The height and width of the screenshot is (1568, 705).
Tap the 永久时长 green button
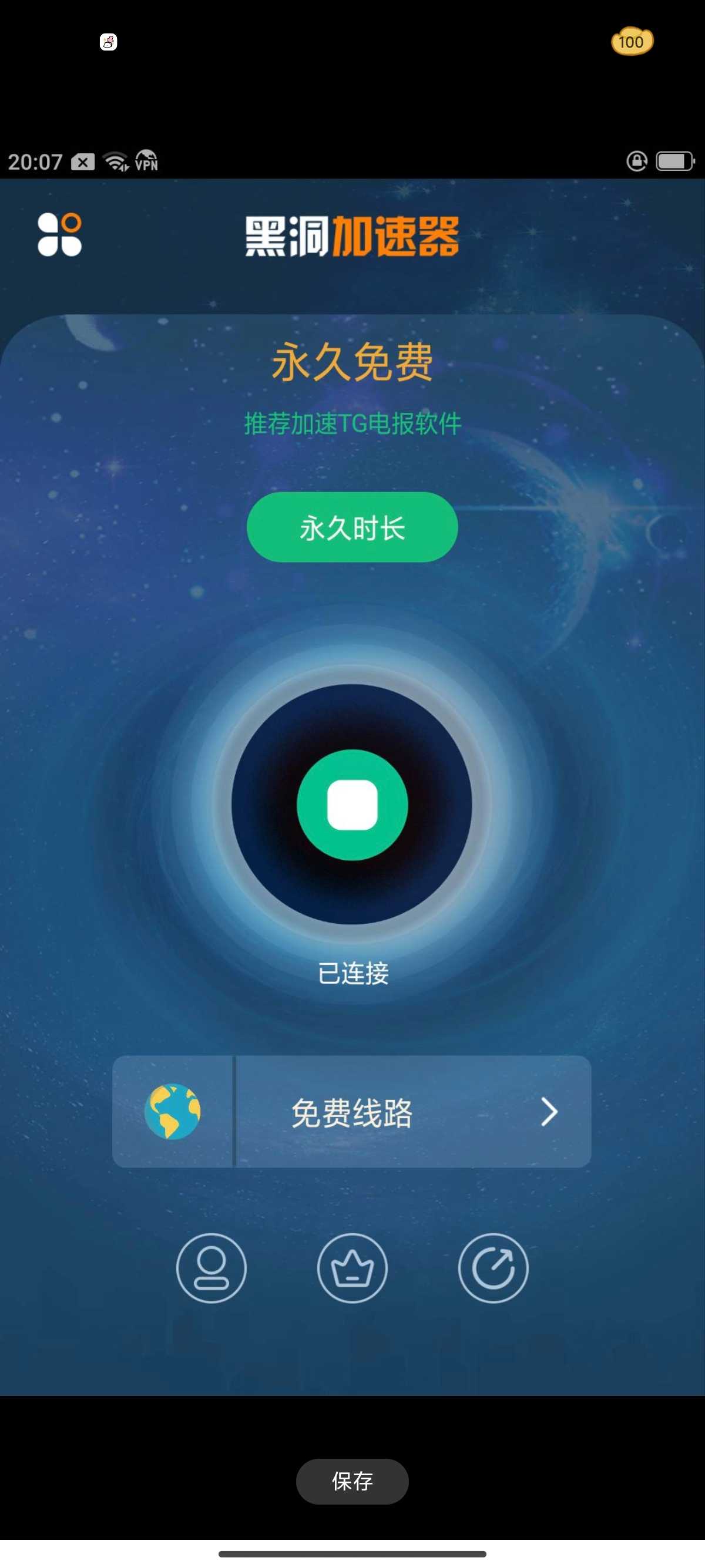[x=352, y=527]
